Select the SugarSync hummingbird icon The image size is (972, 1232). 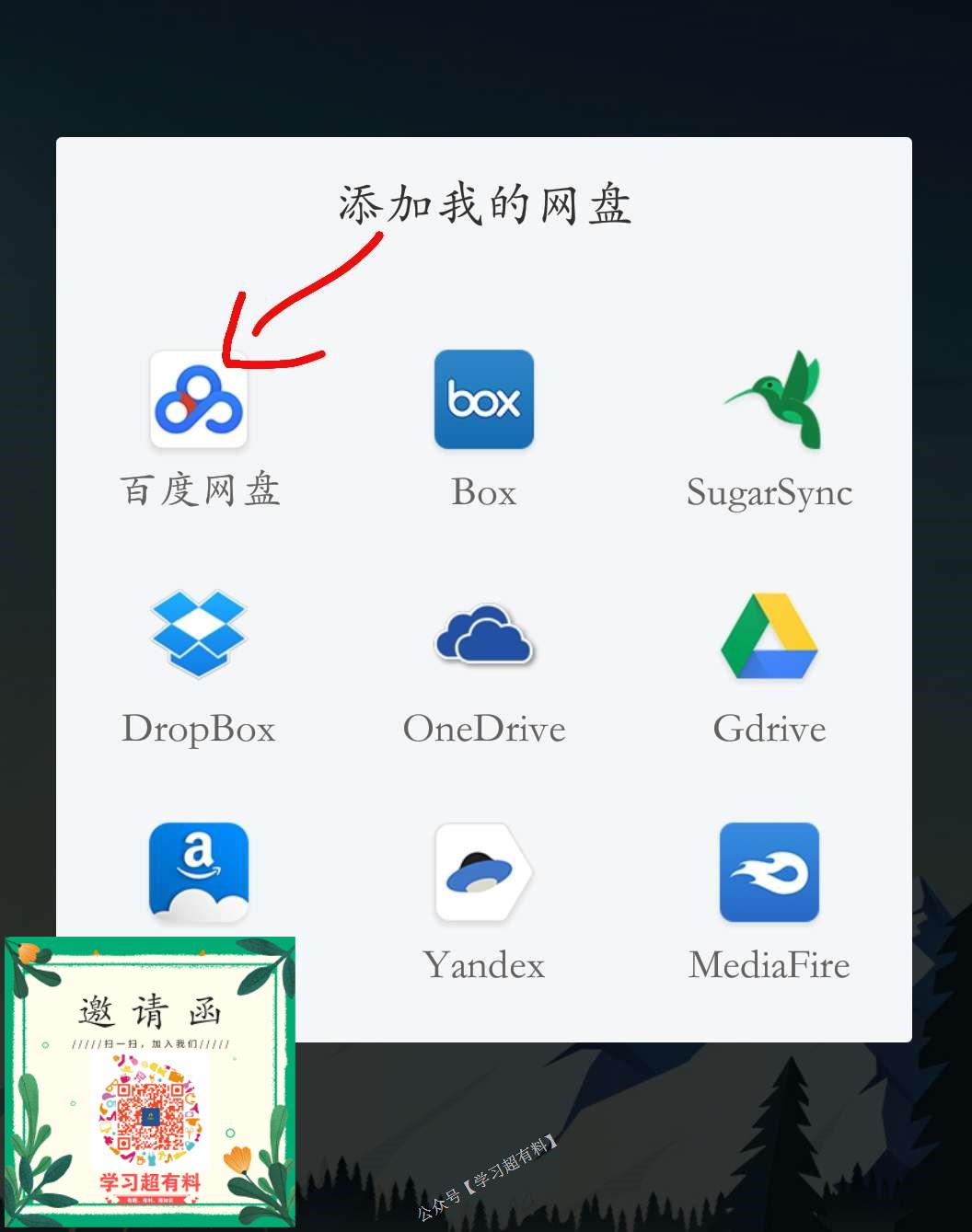[771, 399]
